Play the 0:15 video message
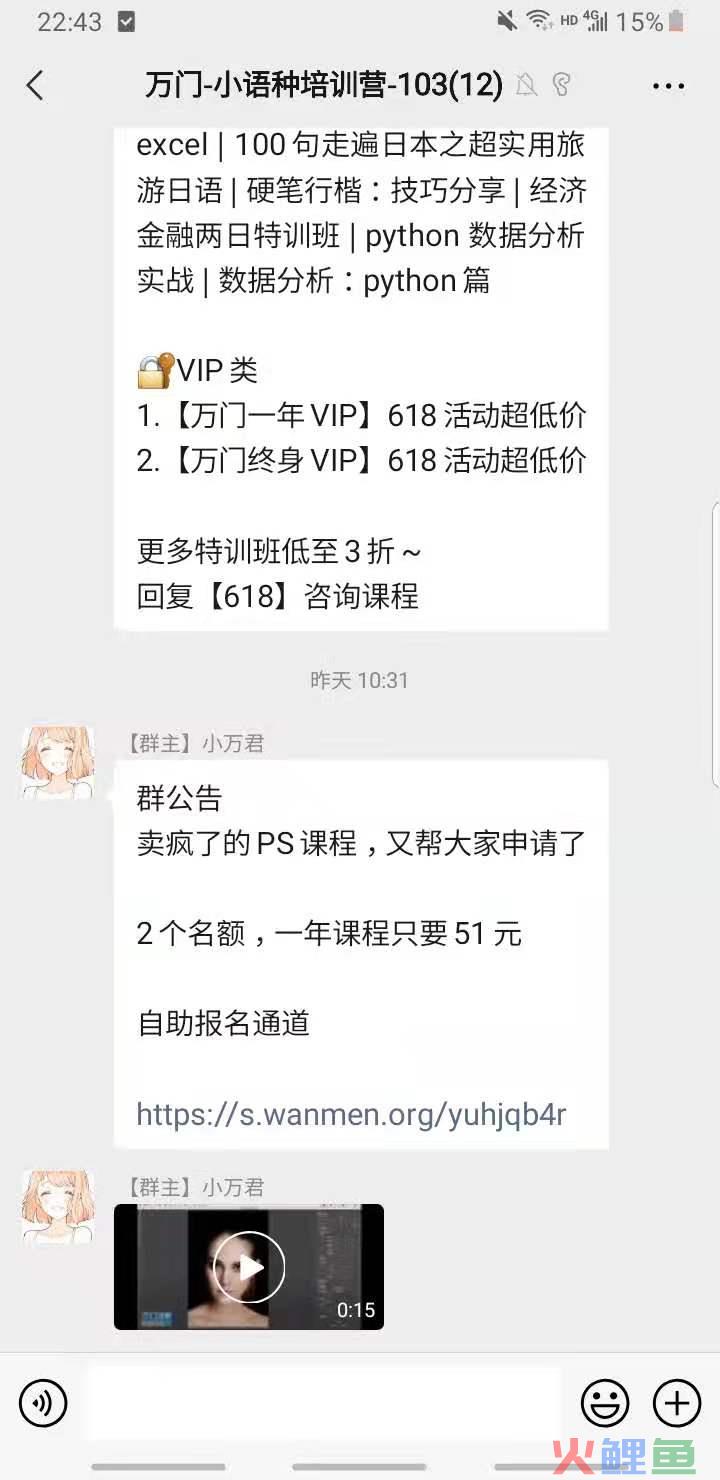This screenshot has height=1480, width=720. point(249,1267)
